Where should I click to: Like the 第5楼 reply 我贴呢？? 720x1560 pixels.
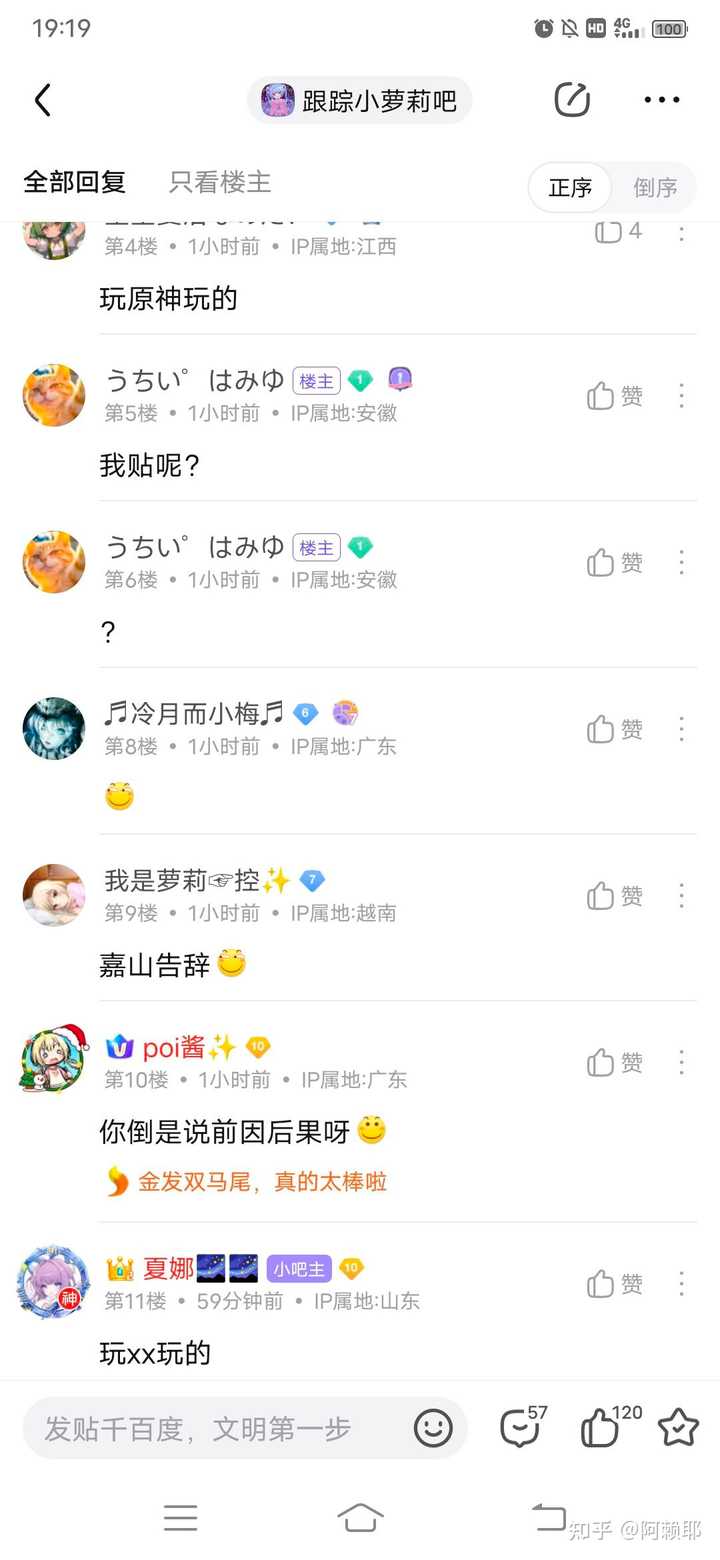pyautogui.click(x=614, y=396)
